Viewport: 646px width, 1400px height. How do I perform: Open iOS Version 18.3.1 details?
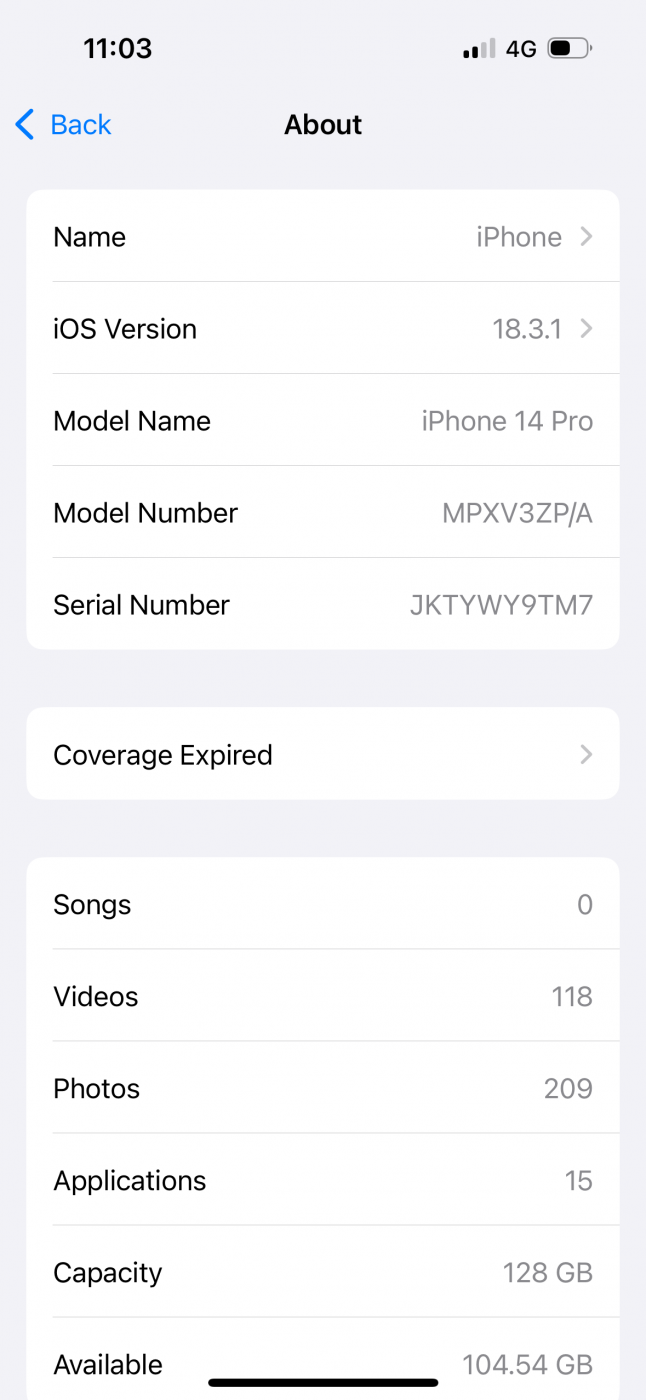[322, 329]
